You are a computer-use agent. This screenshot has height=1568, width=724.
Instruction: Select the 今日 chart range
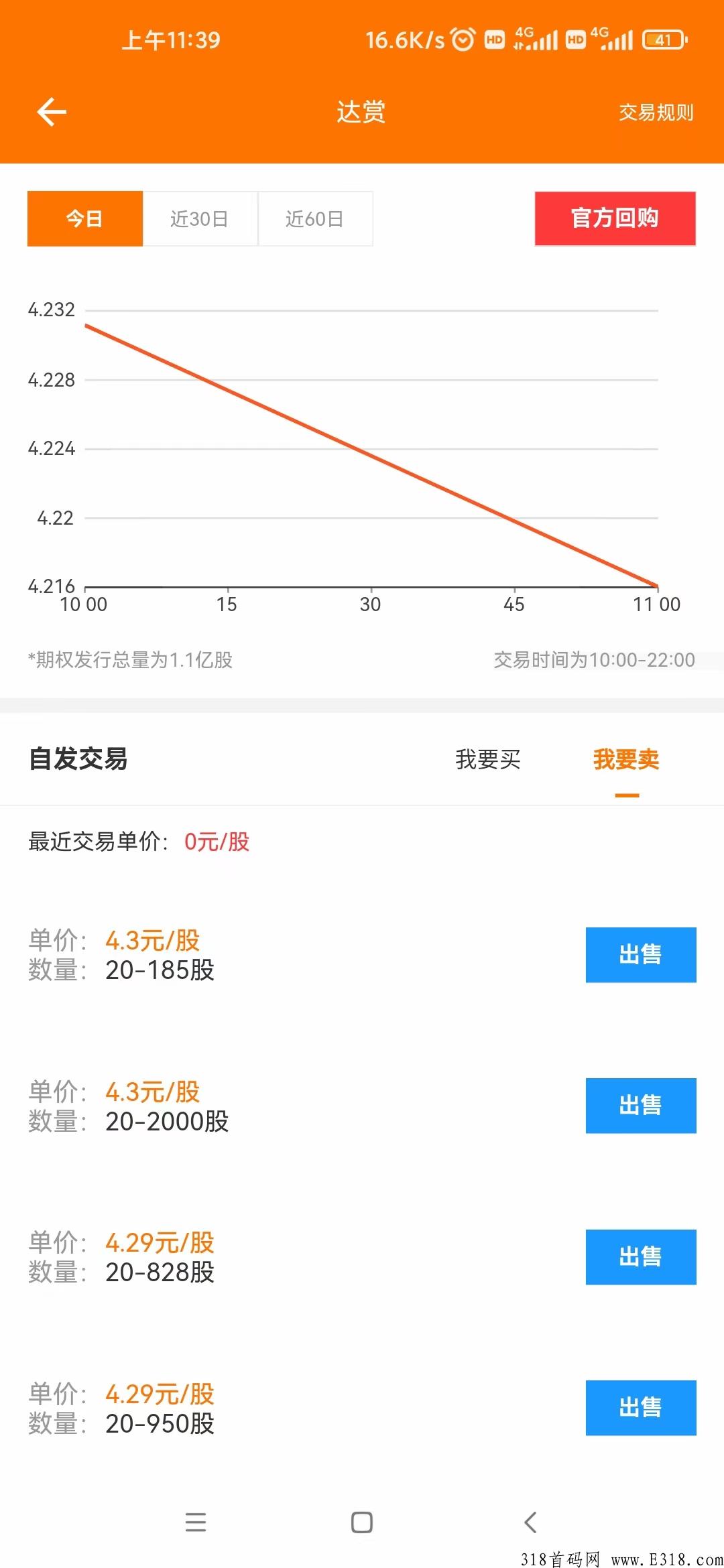[x=85, y=218]
